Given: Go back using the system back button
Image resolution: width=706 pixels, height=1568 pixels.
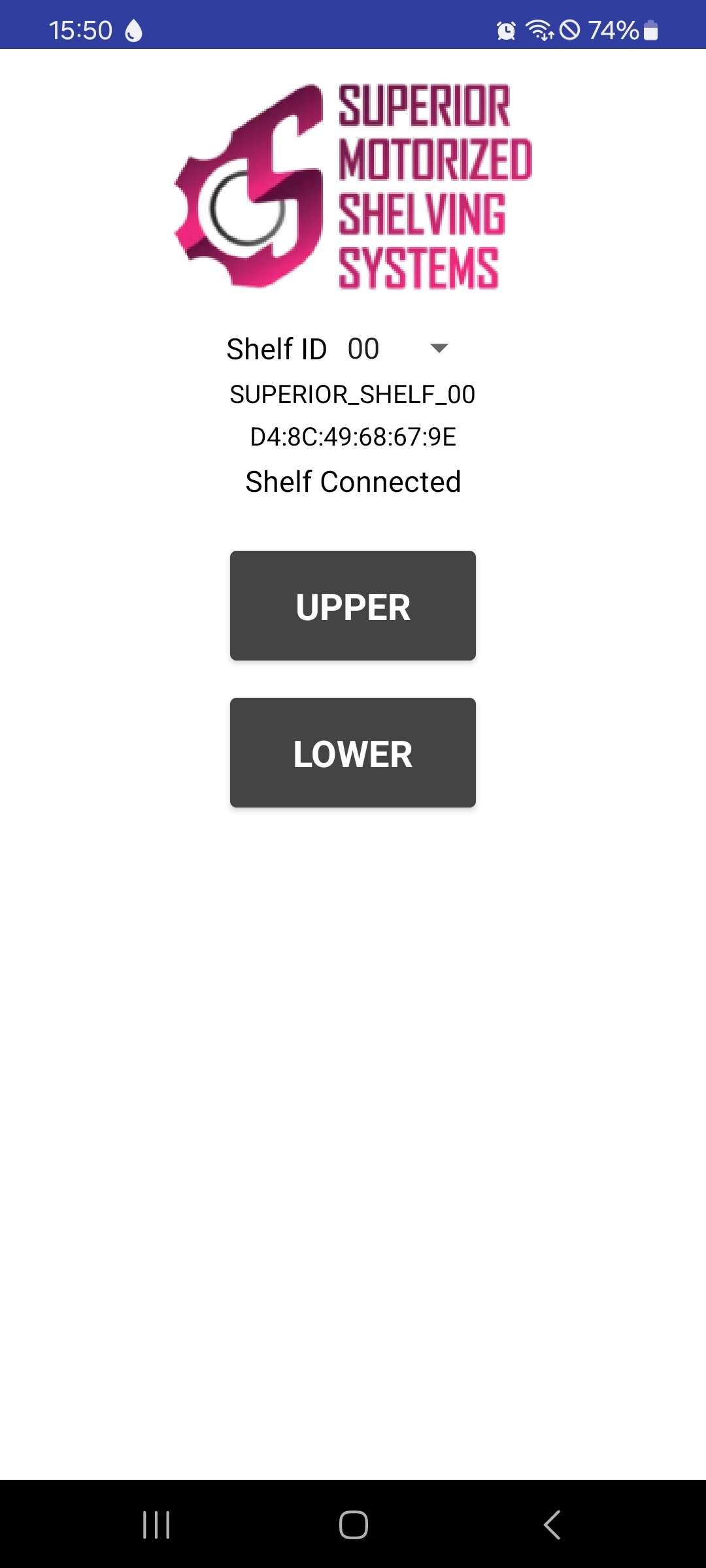Looking at the screenshot, I should click(x=551, y=1525).
